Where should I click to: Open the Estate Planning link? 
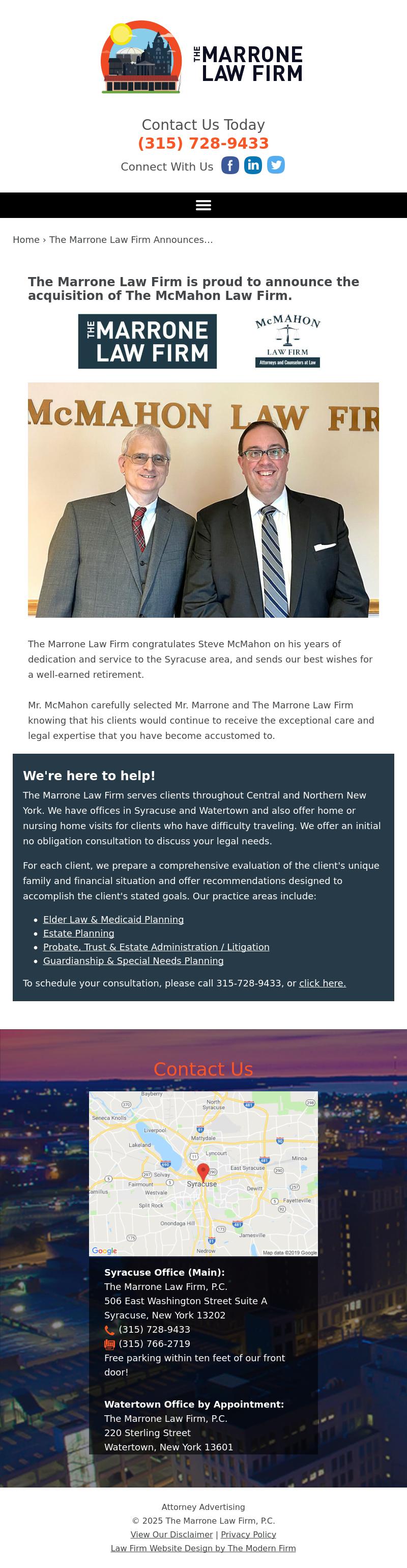click(78, 933)
